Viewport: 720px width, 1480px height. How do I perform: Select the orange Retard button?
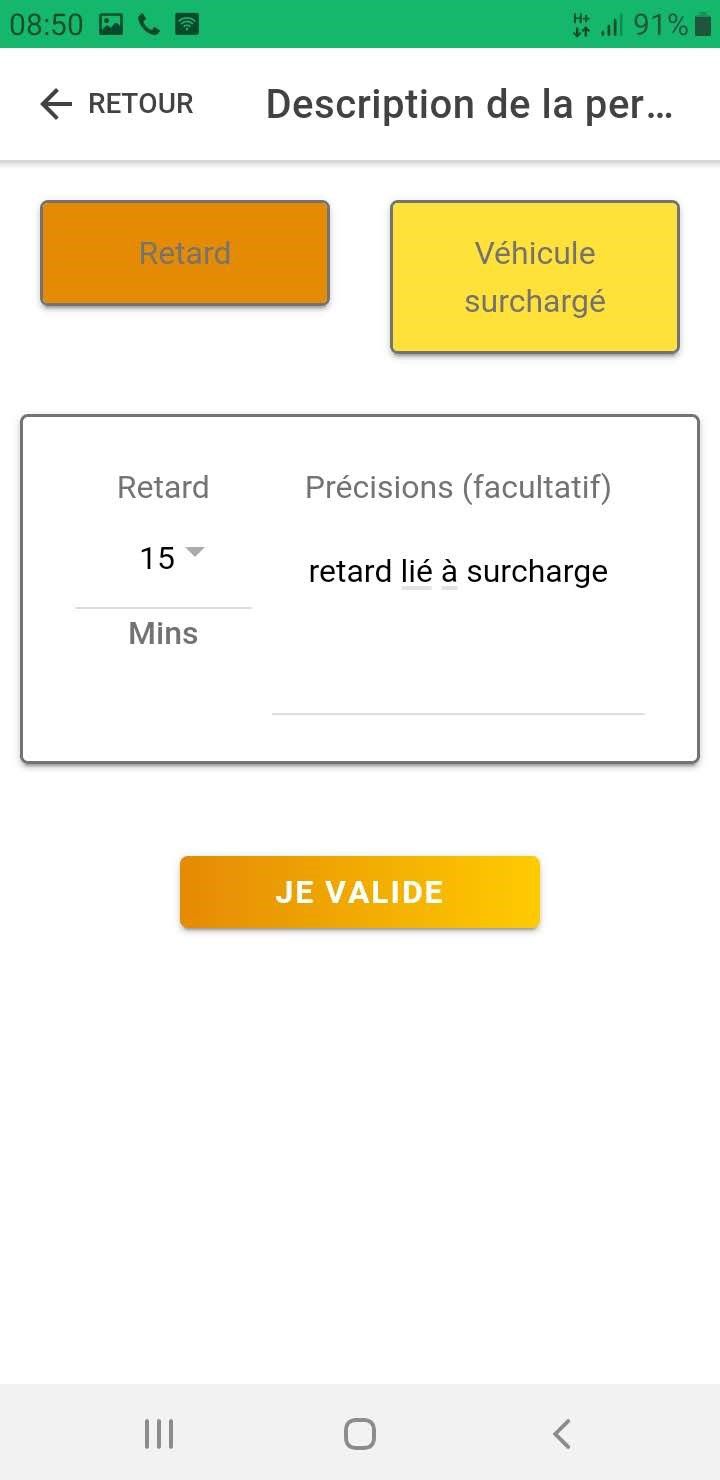(x=185, y=253)
